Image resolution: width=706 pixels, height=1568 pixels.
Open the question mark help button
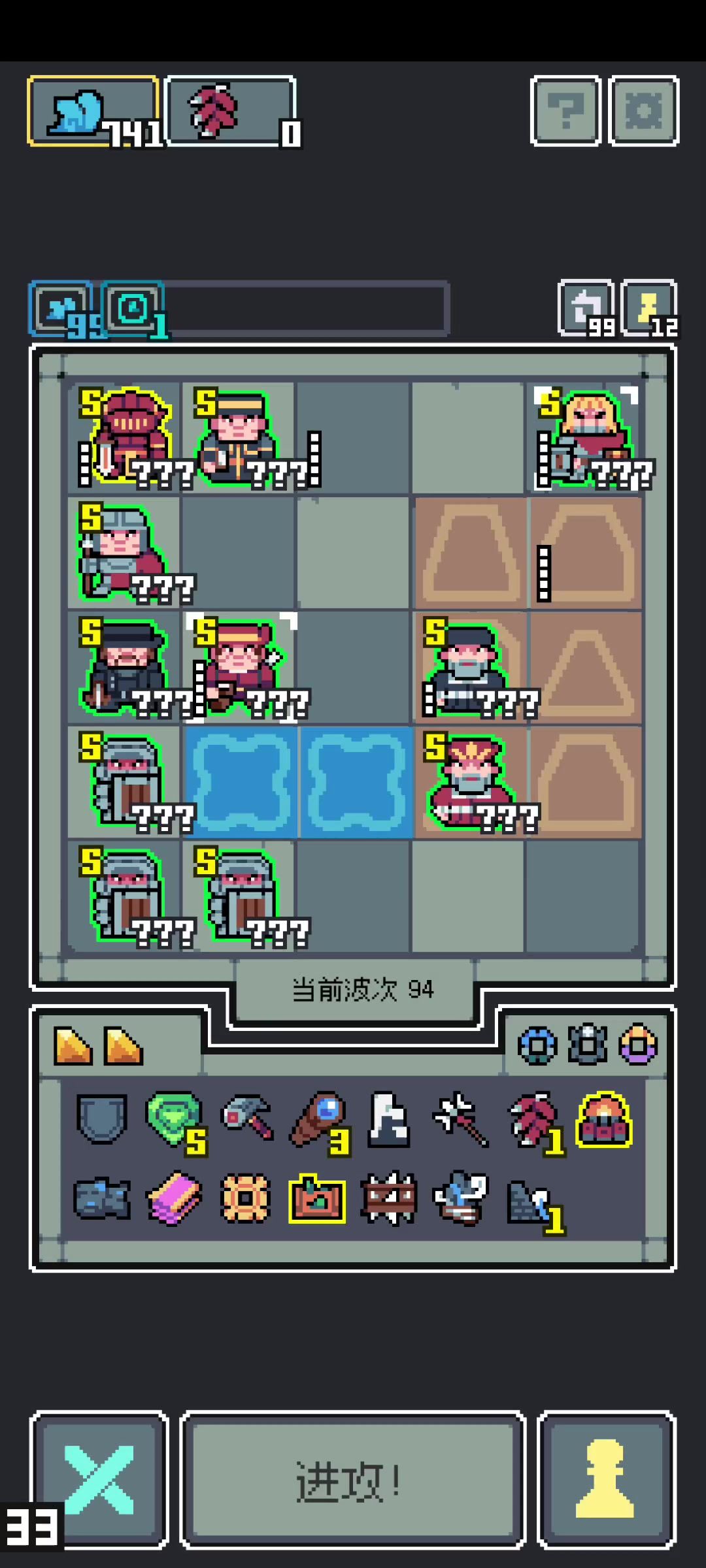coord(566,111)
